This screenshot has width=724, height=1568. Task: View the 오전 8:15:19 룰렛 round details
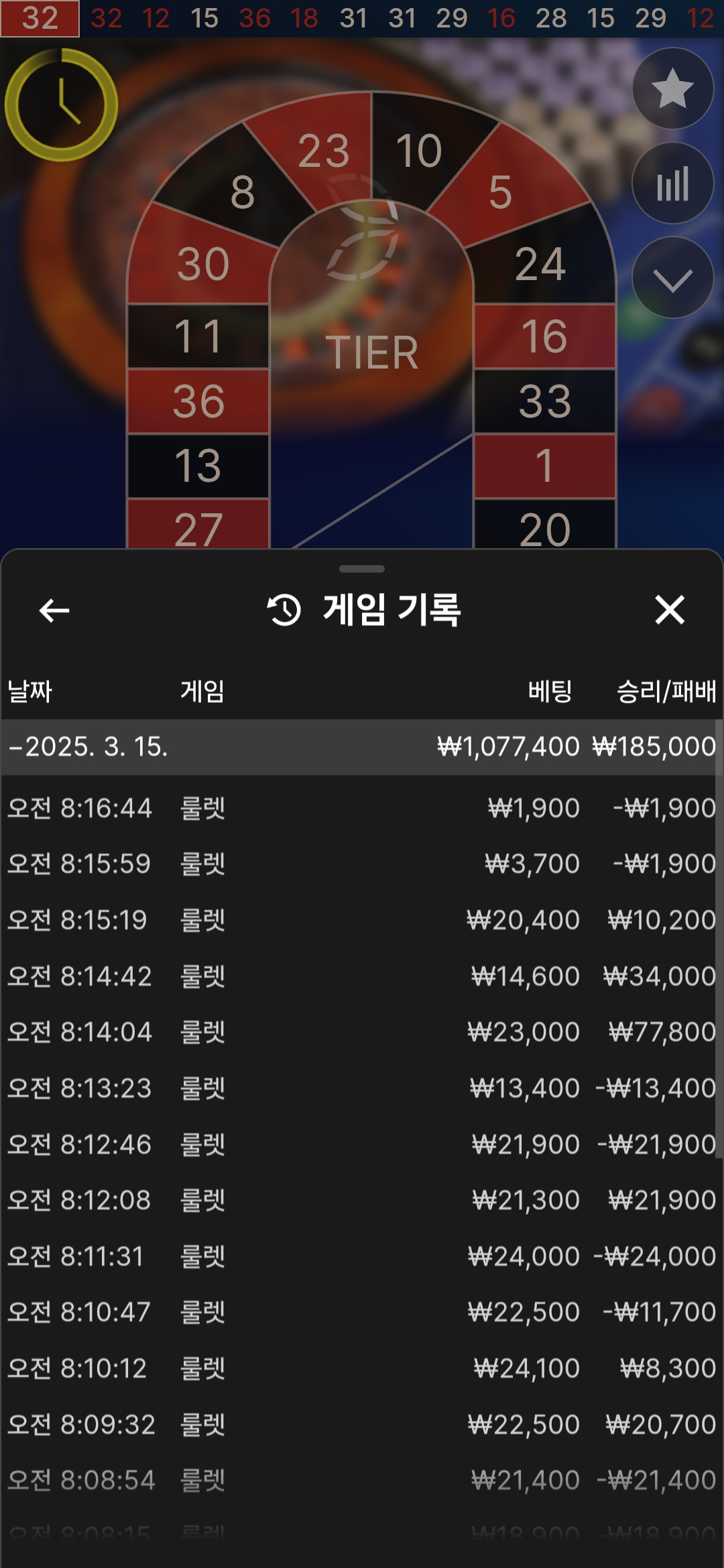pos(362,920)
